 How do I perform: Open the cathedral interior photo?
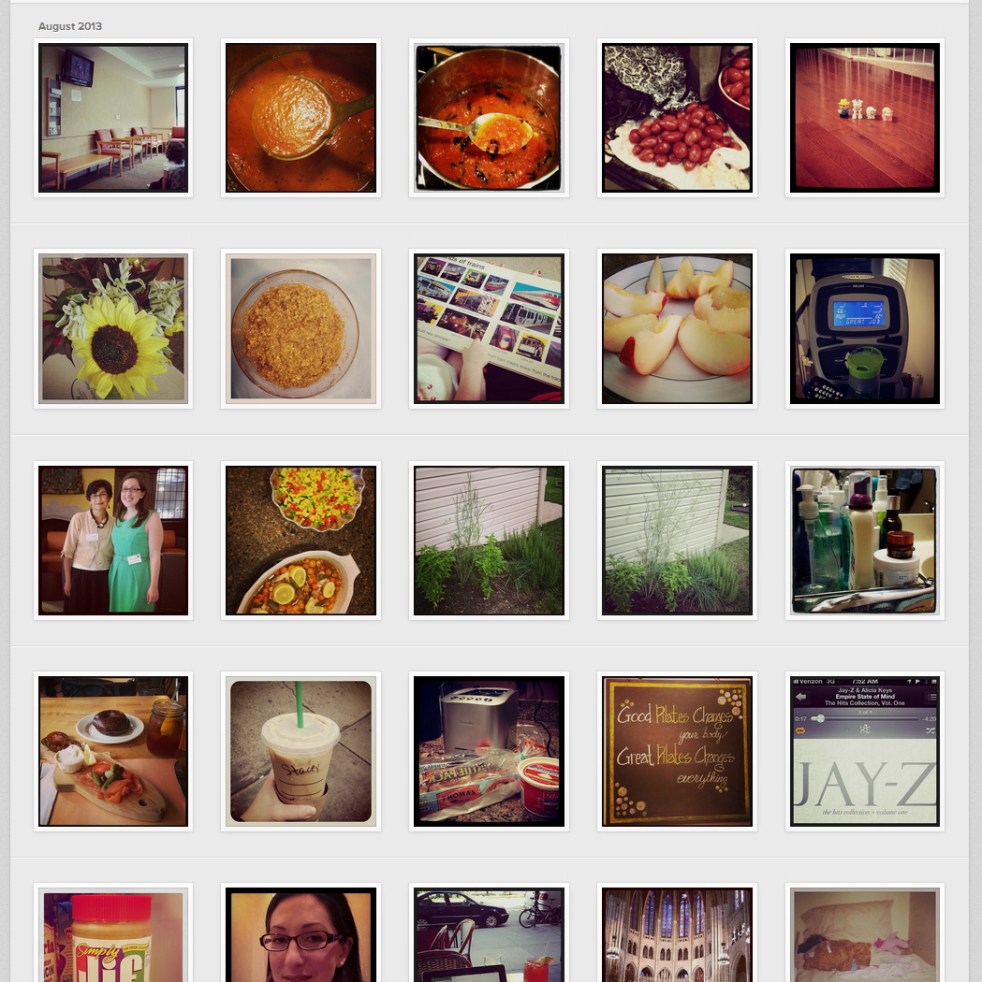tap(677, 935)
